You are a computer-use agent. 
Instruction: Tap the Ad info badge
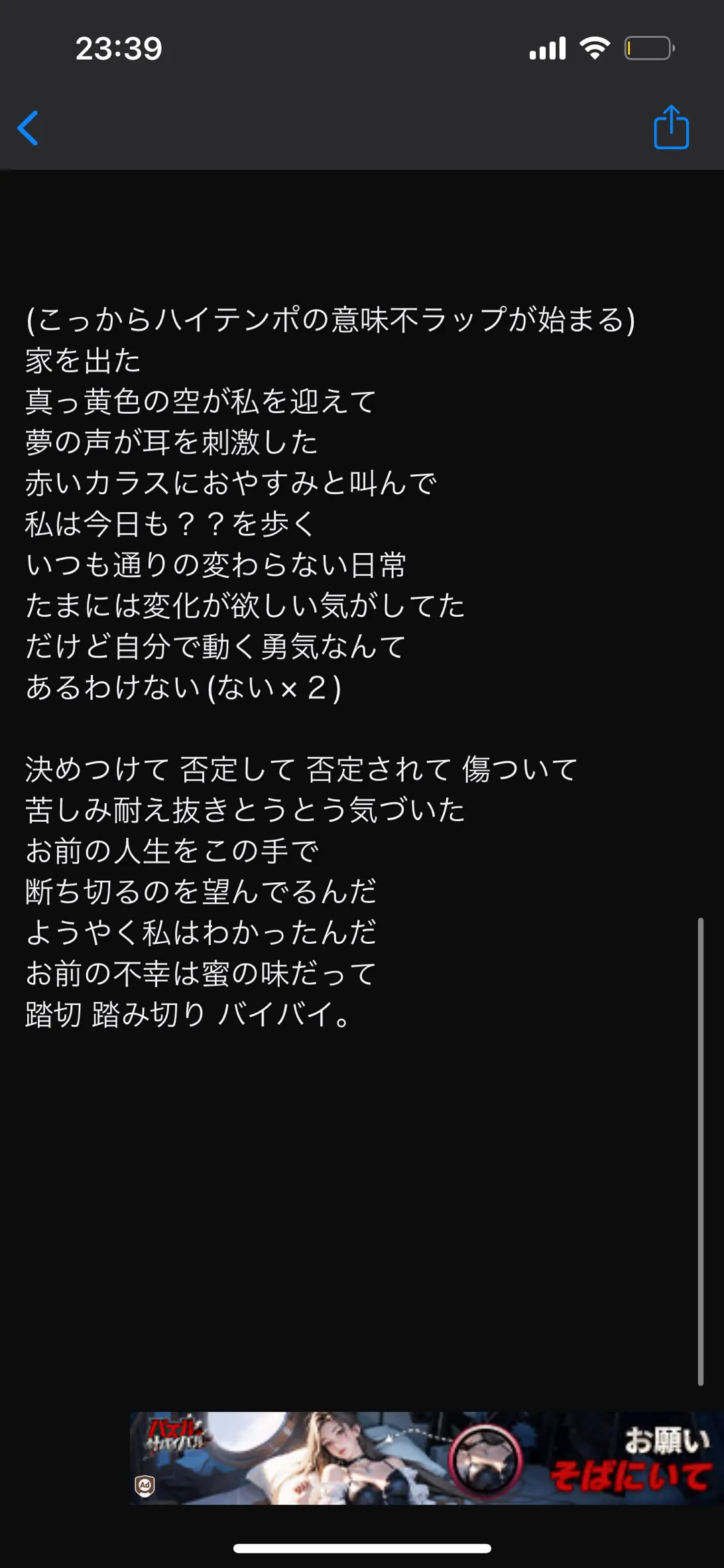[145, 1486]
